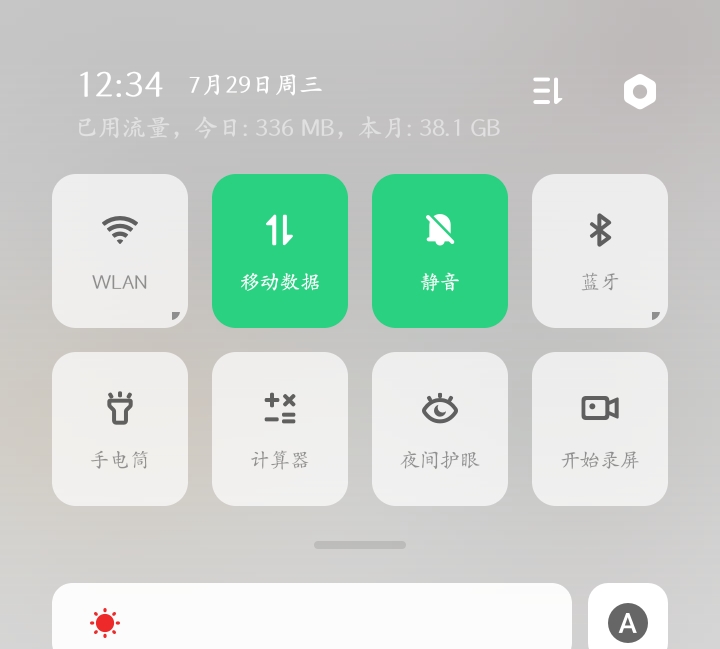Open the calculator (计算器)

pyautogui.click(x=280, y=428)
